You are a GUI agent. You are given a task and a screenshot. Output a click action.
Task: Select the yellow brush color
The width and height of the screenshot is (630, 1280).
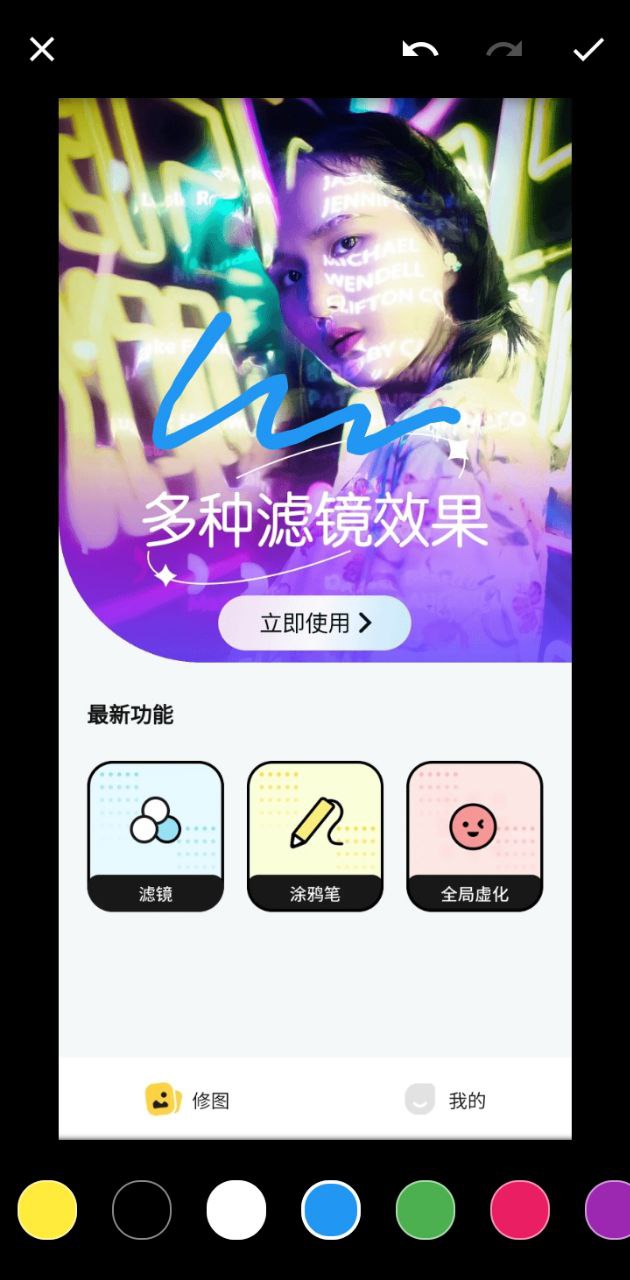pos(47,1210)
